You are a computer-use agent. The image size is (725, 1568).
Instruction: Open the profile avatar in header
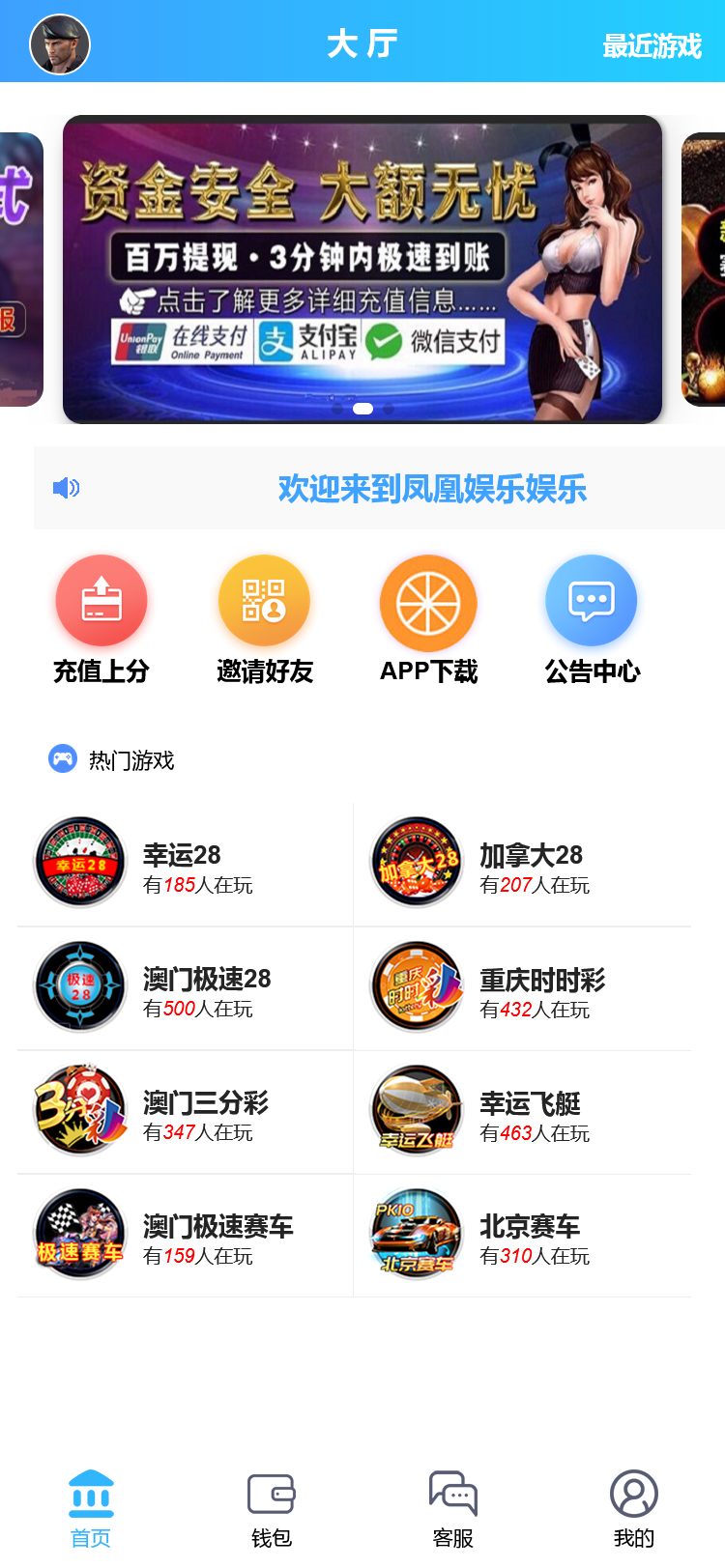60,44
